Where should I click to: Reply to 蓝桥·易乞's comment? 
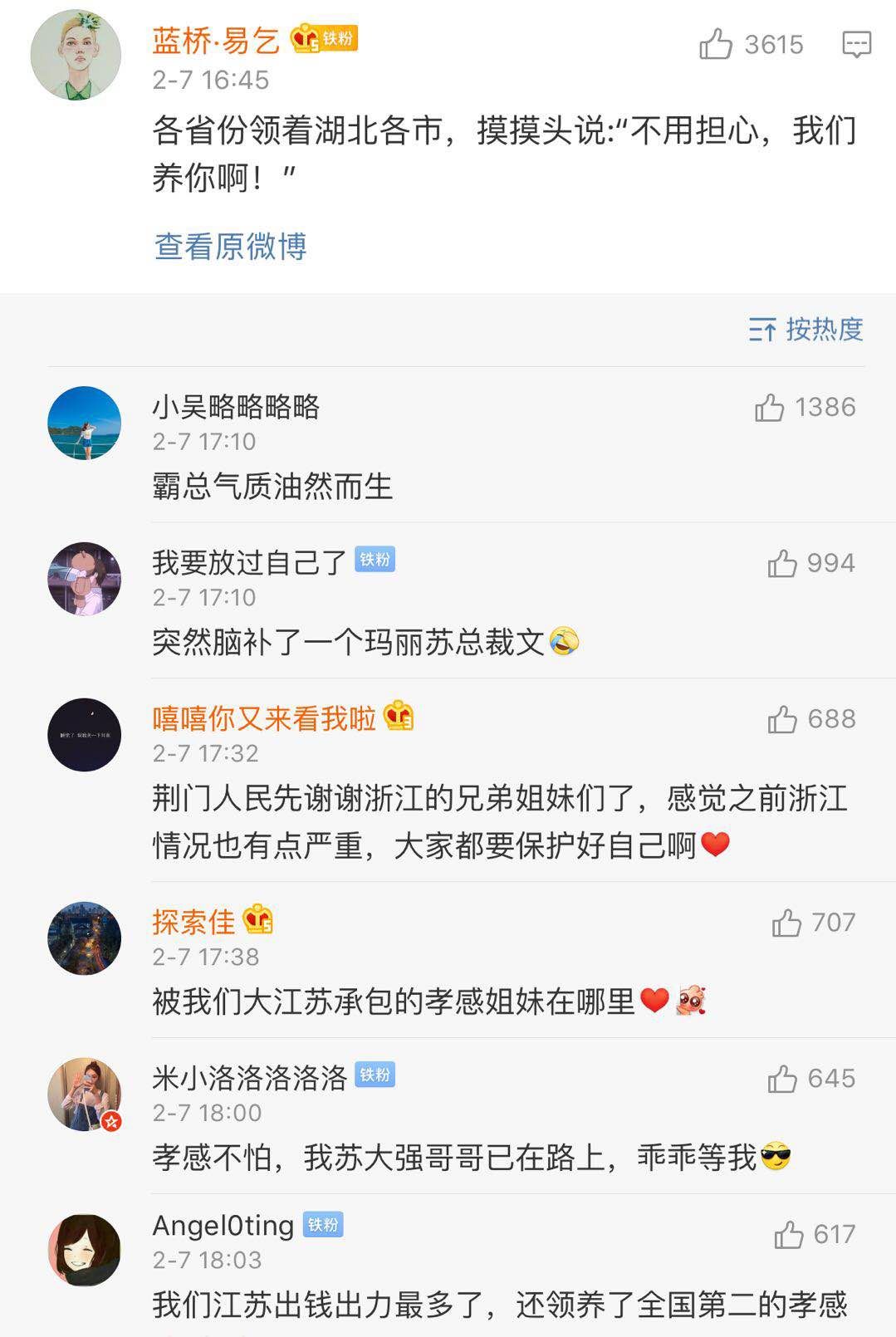pyautogui.click(x=856, y=44)
